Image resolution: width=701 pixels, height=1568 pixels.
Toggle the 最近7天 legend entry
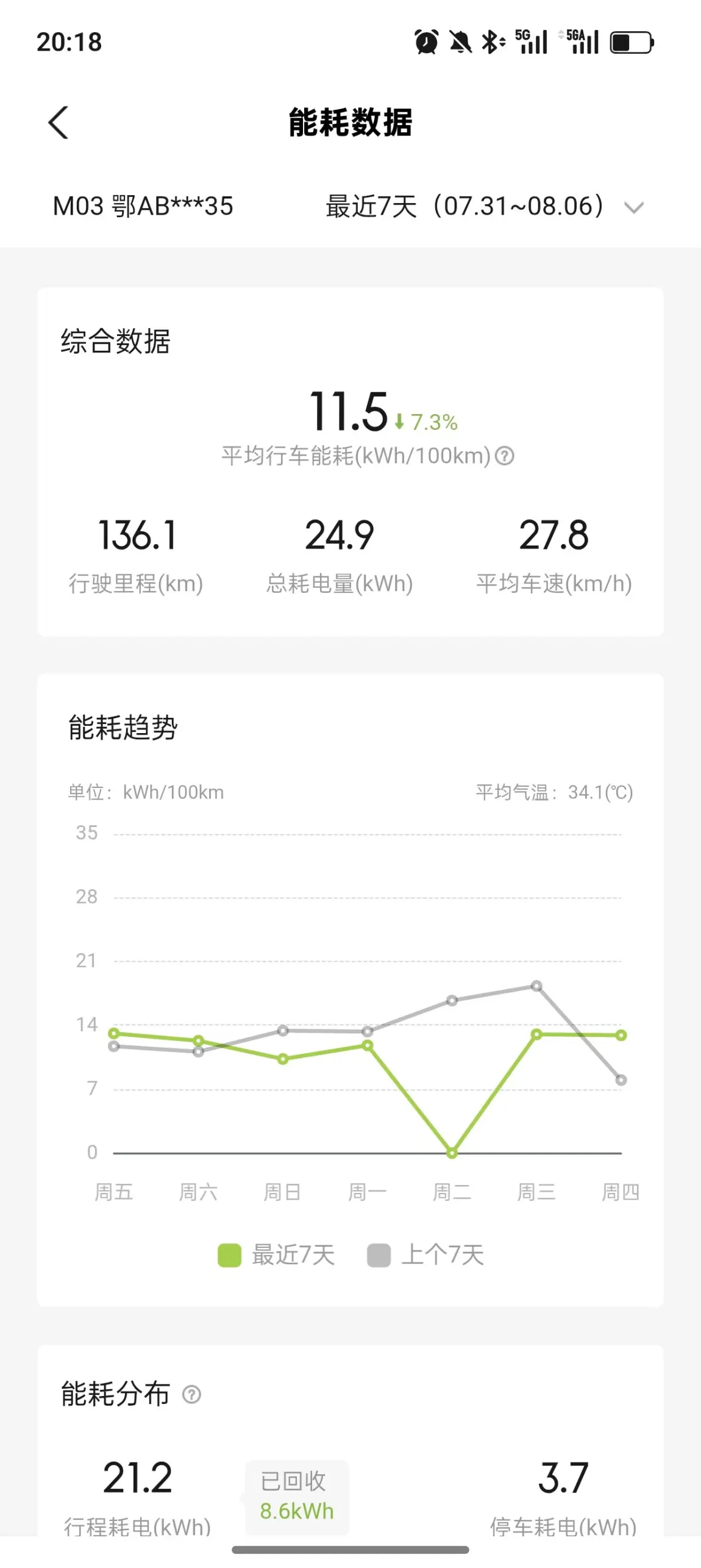click(276, 1255)
